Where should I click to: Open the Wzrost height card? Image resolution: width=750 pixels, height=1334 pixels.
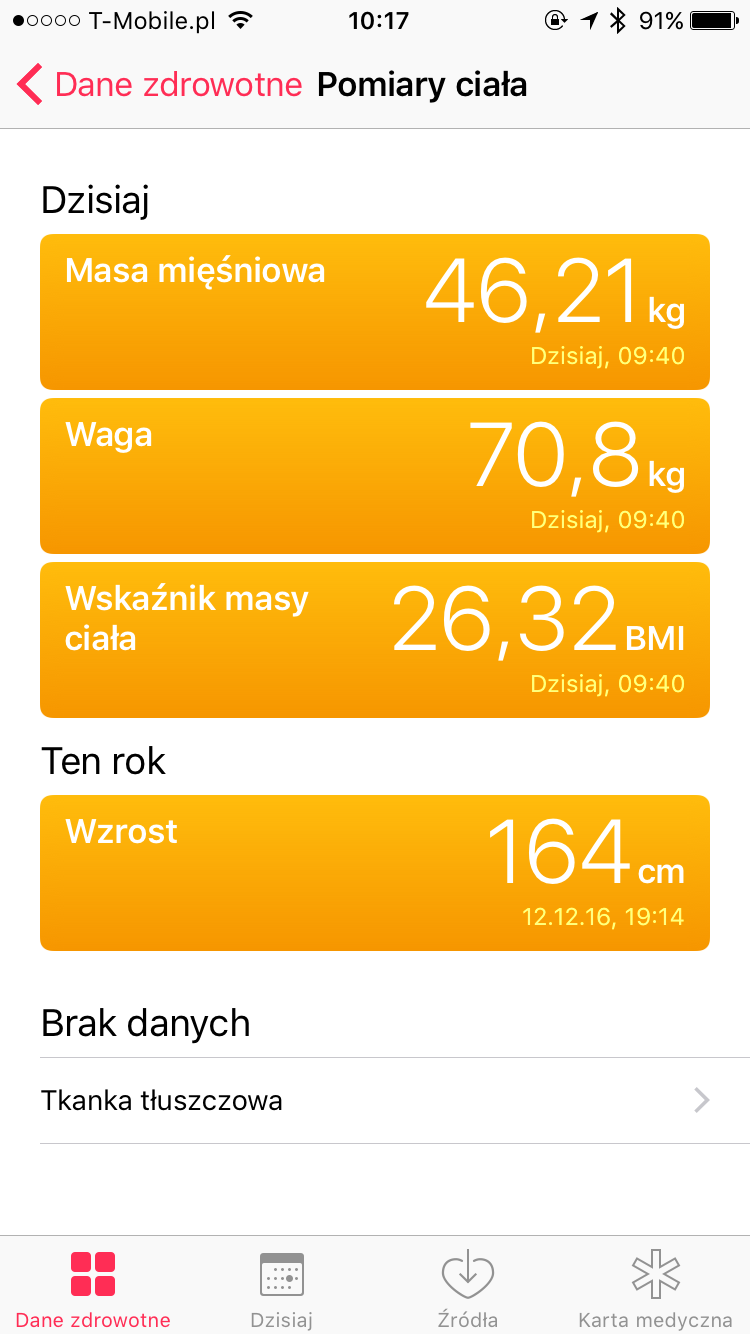click(375, 872)
